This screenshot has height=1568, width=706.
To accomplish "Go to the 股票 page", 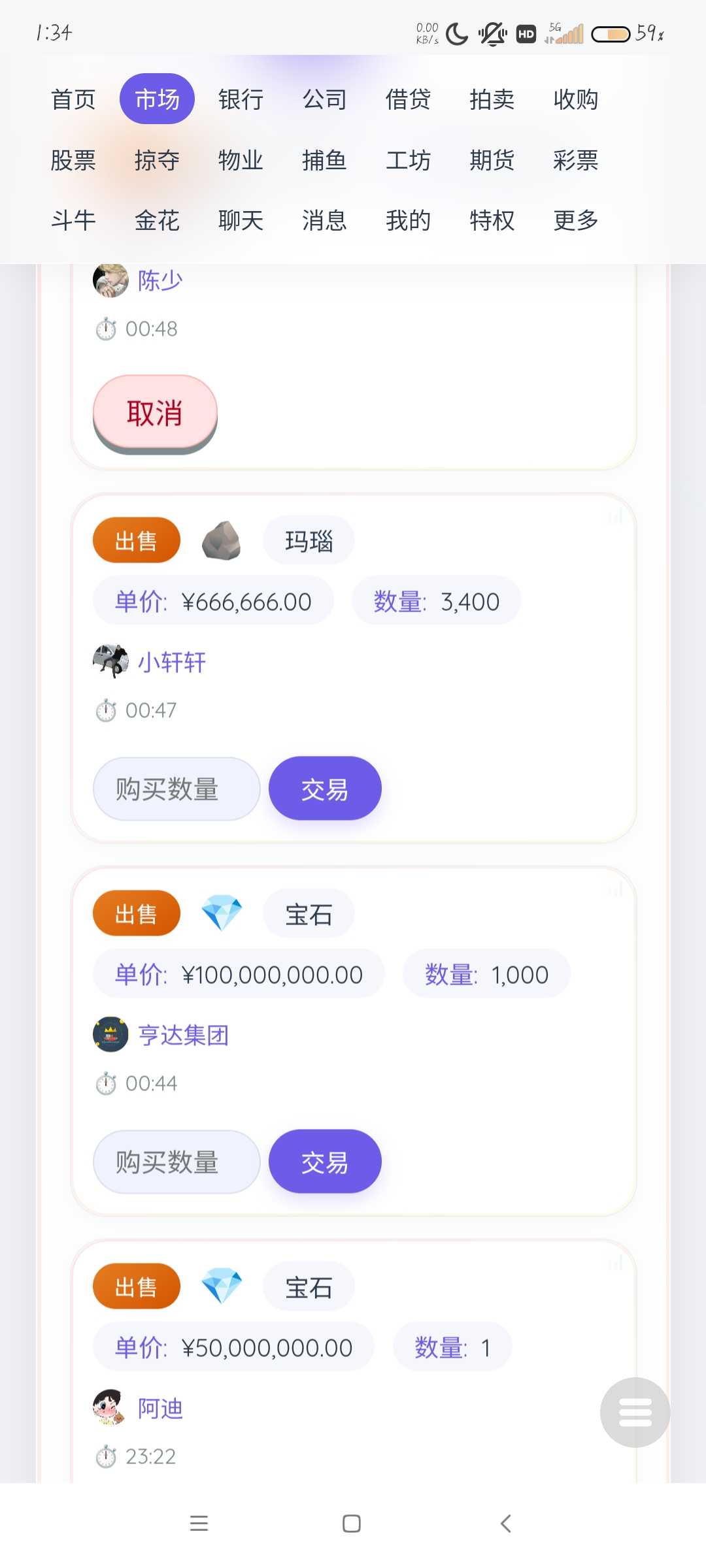I will (x=73, y=160).
